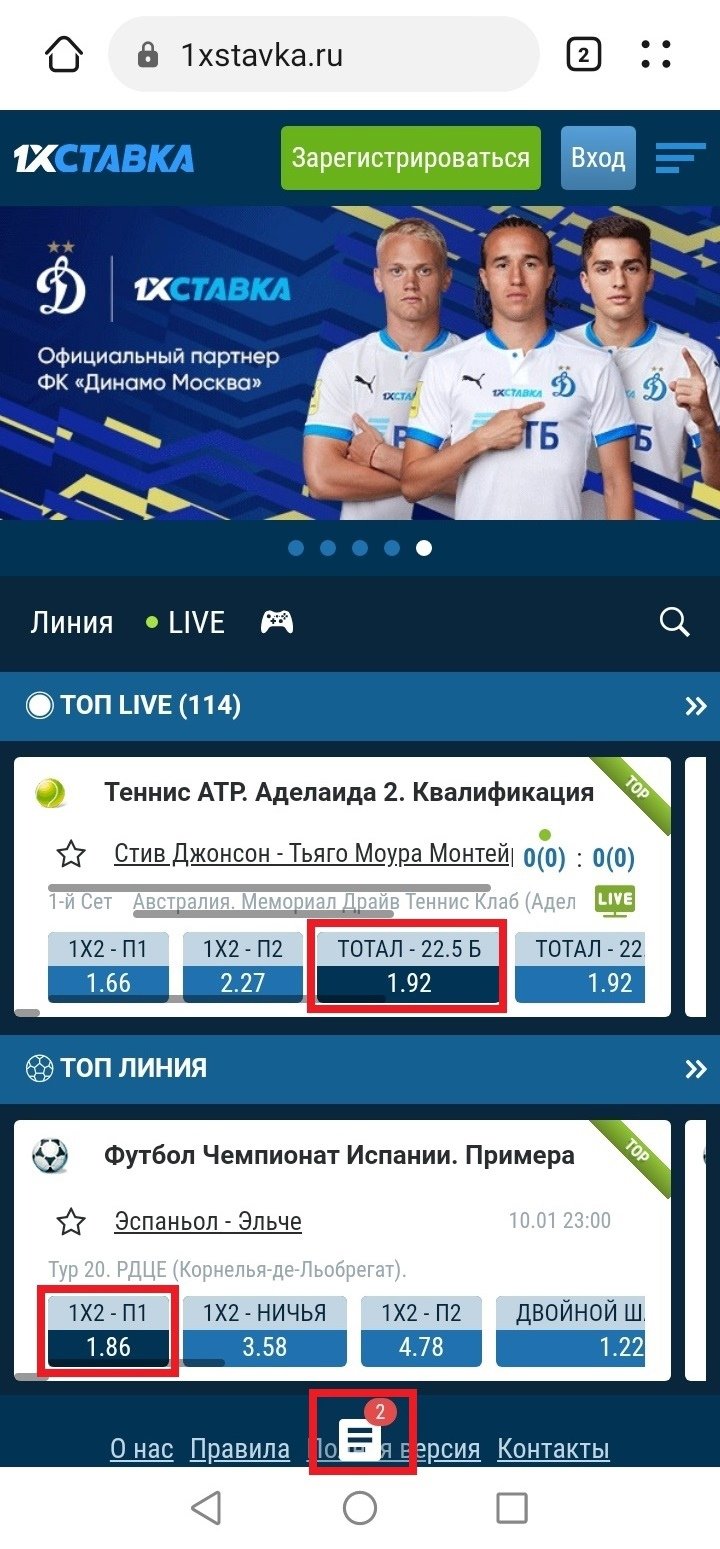This screenshot has height=1549, width=720.
Task: Select the 1X2 - П1 odds 1.66
Action: 108,968
